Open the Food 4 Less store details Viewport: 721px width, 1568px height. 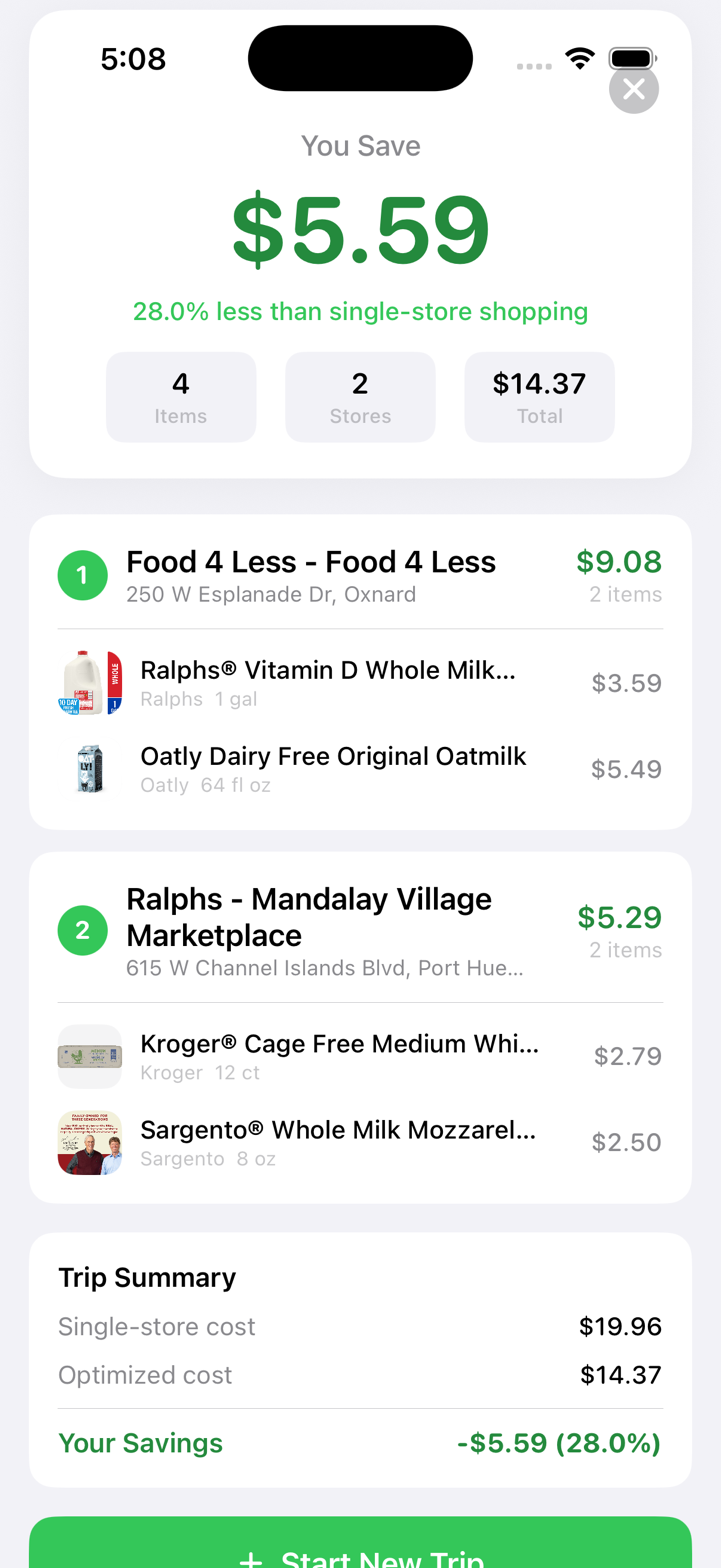coord(311,562)
